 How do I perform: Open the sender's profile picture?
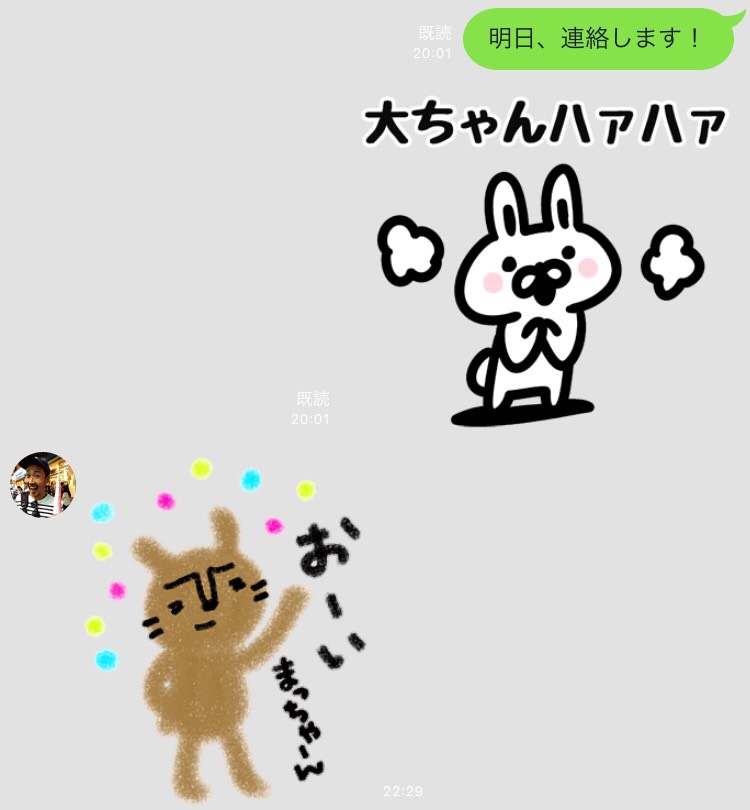(43, 484)
